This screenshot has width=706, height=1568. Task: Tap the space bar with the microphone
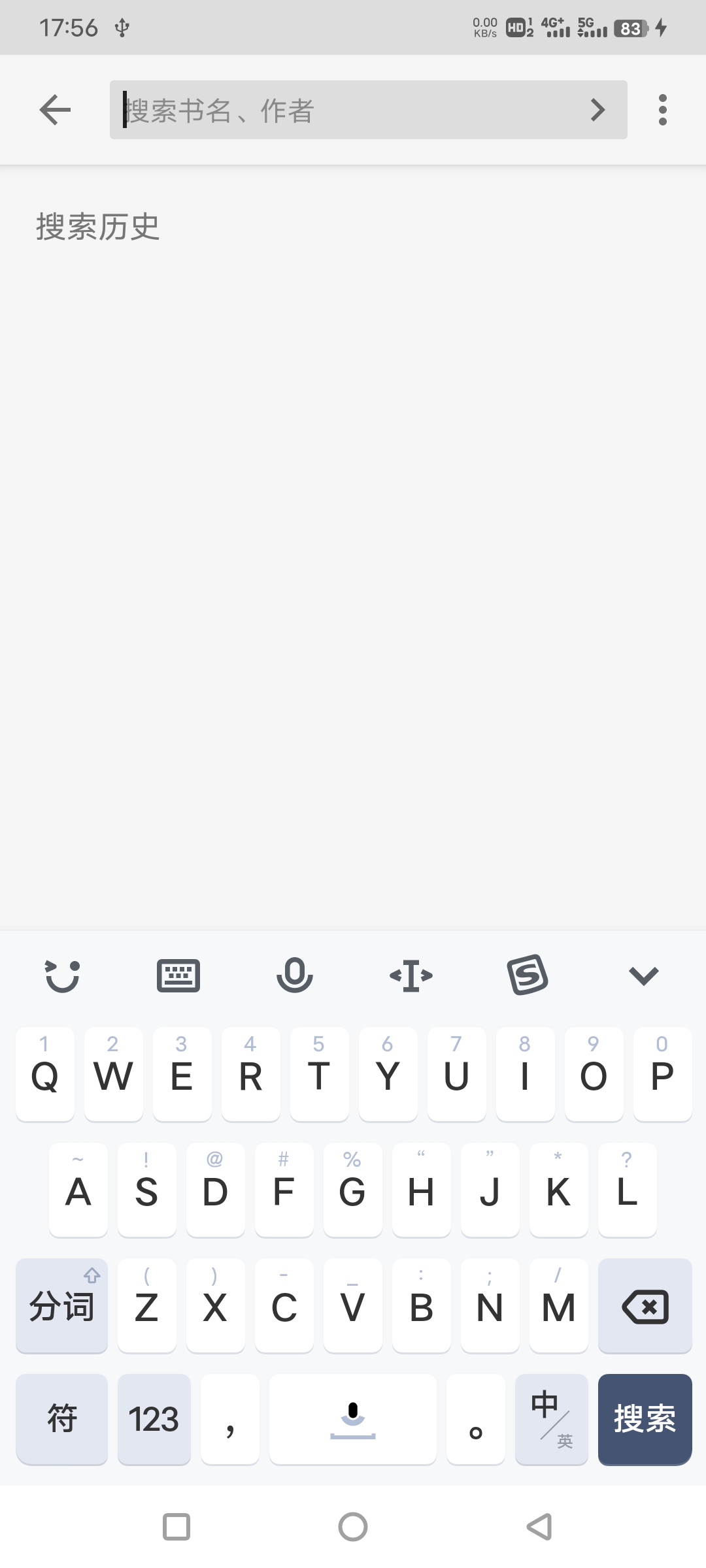(x=353, y=1420)
